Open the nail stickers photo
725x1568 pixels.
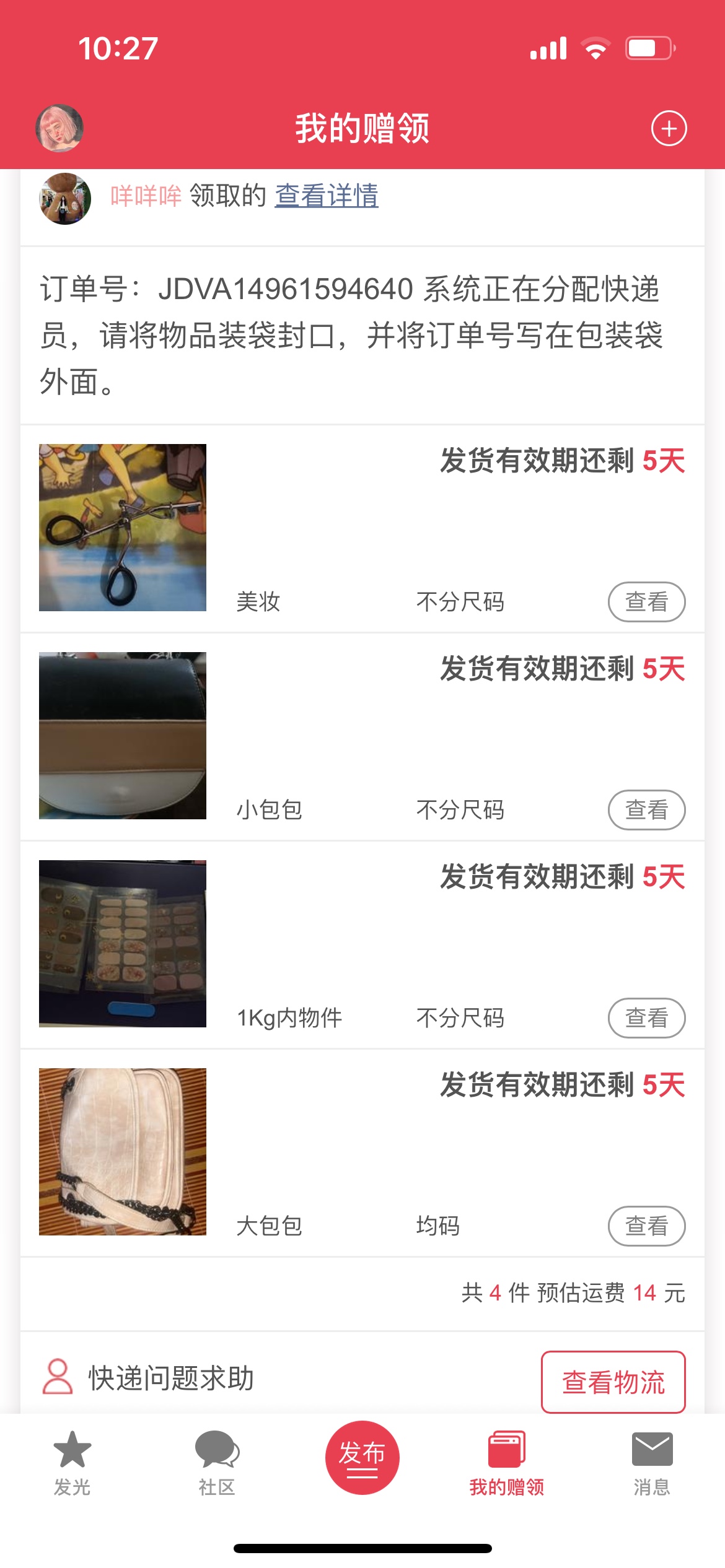tap(123, 944)
